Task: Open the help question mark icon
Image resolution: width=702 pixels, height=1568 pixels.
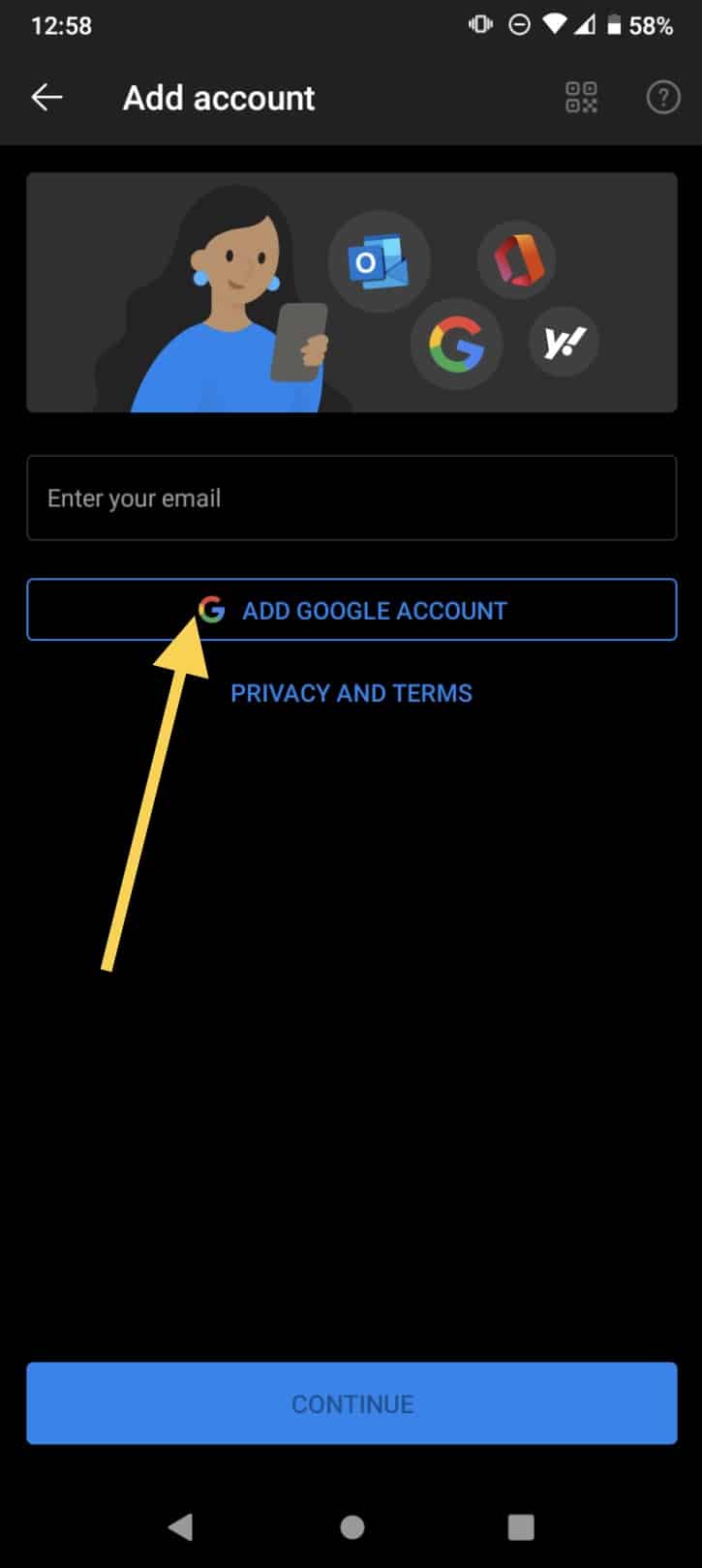Action: pos(663,97)
